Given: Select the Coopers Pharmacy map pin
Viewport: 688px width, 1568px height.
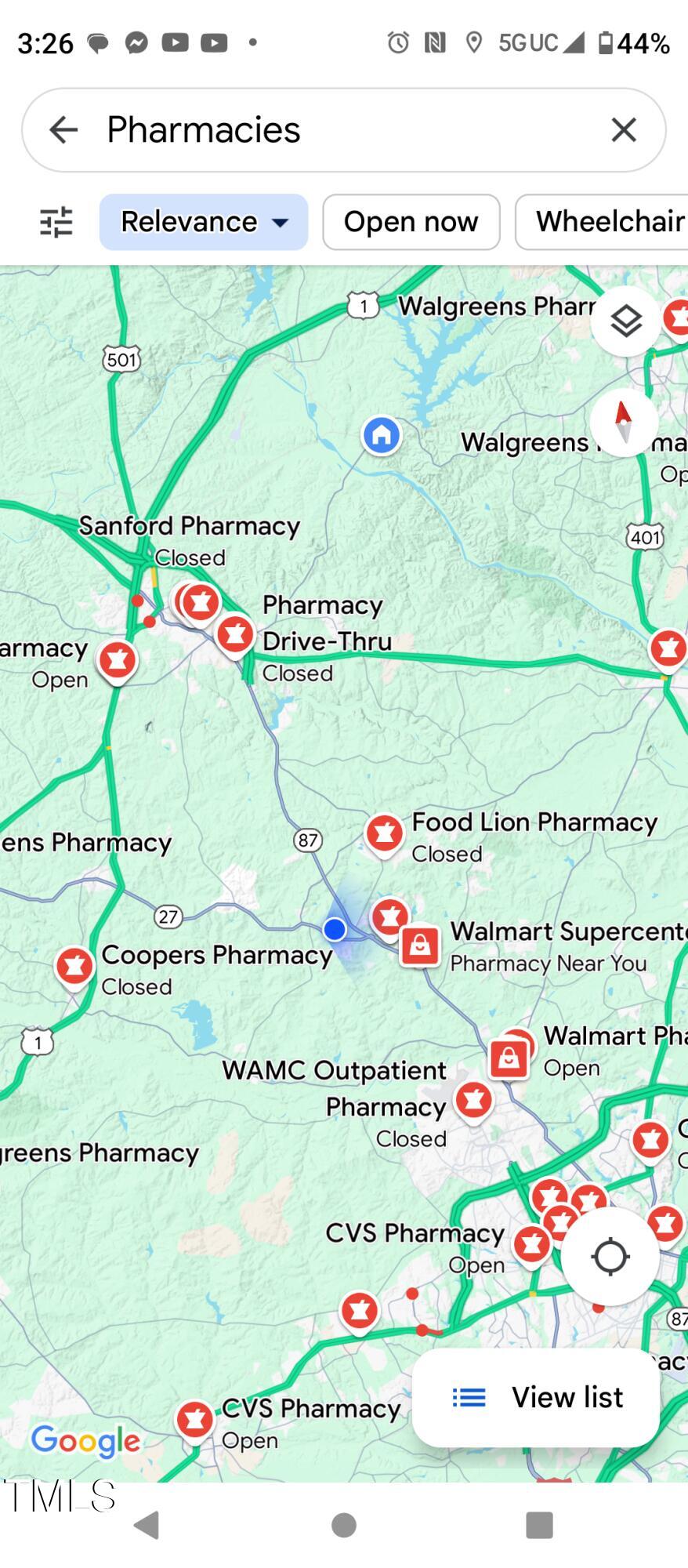Looking at the screenshot, I should click(74, 965).
